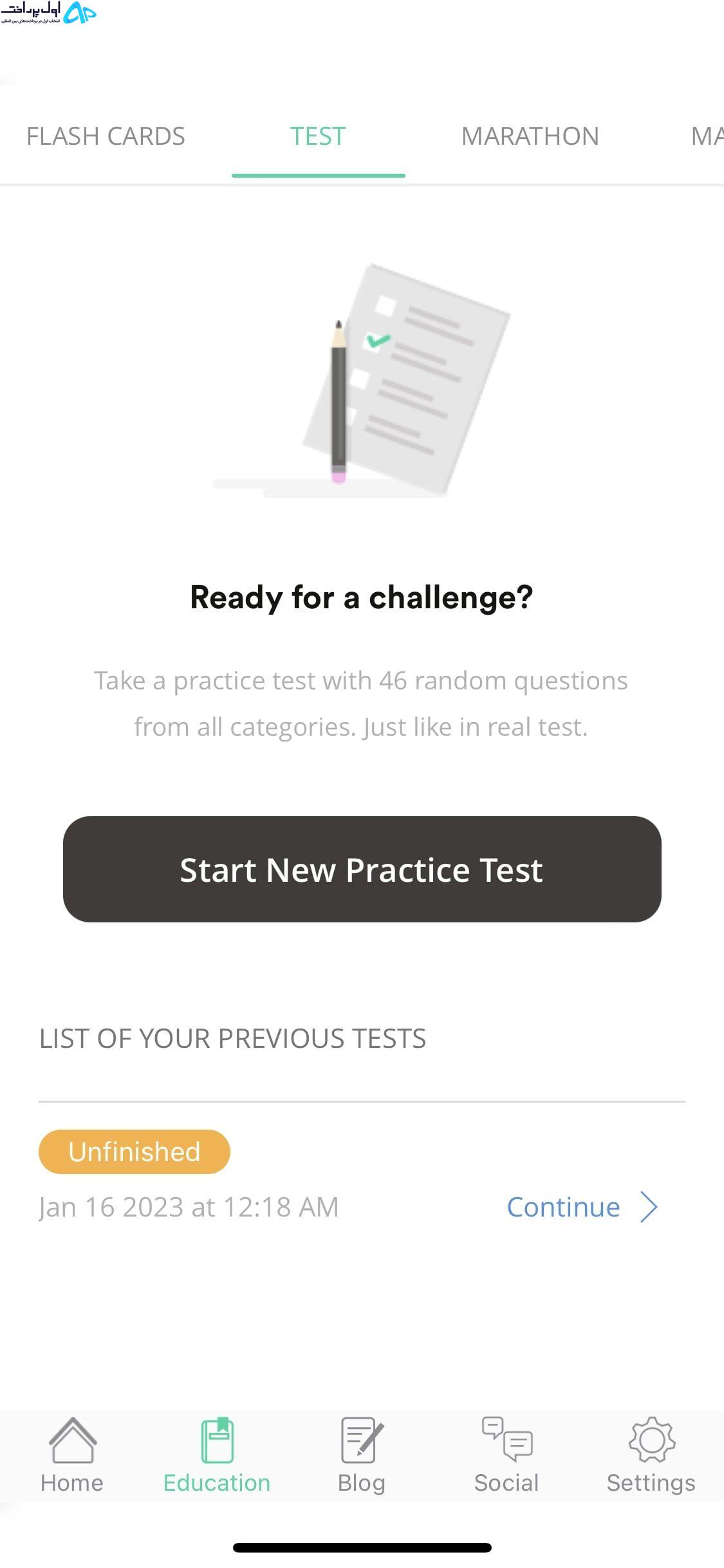Screen dimensions: 724x1568
Task: Switch to the Social tab
Action: click(506, 1455)
